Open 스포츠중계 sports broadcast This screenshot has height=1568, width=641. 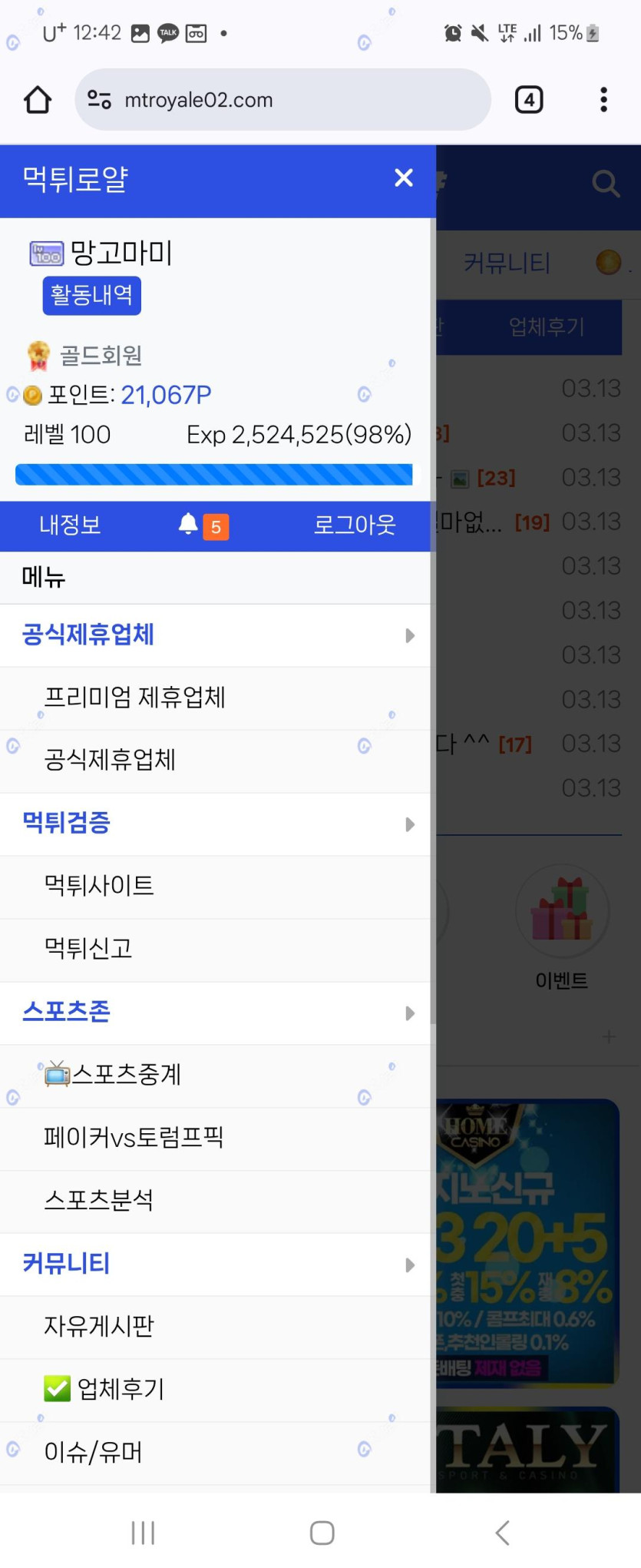click(x=114, y=1075)
